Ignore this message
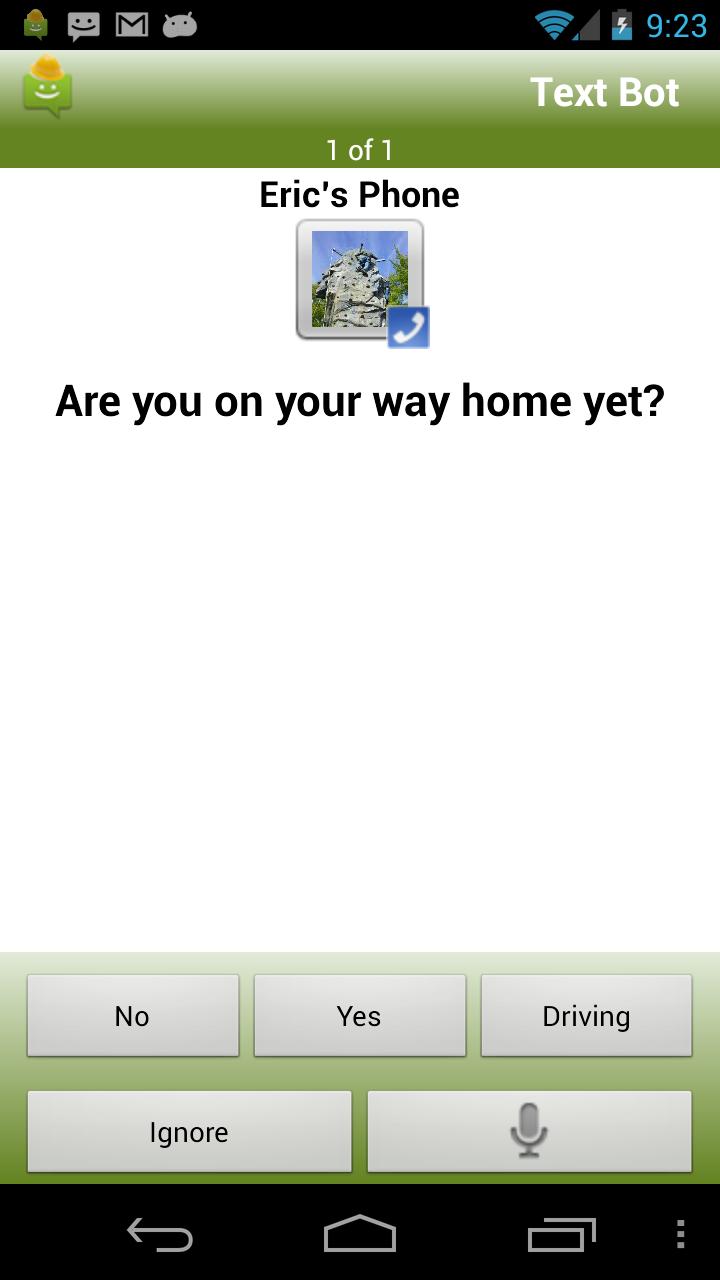The image size is (720, 1280). coord(189,1132)
